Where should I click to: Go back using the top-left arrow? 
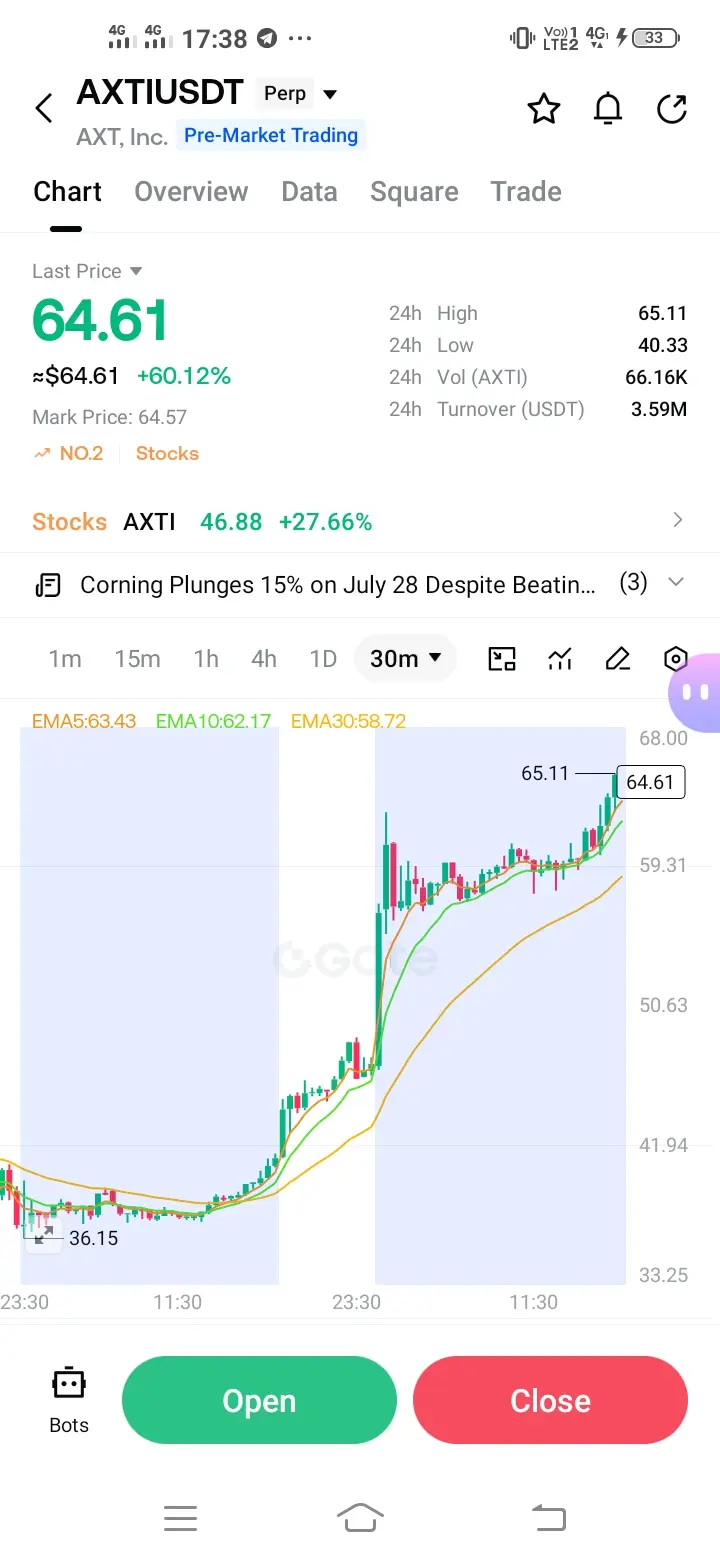tap(44, 108)
